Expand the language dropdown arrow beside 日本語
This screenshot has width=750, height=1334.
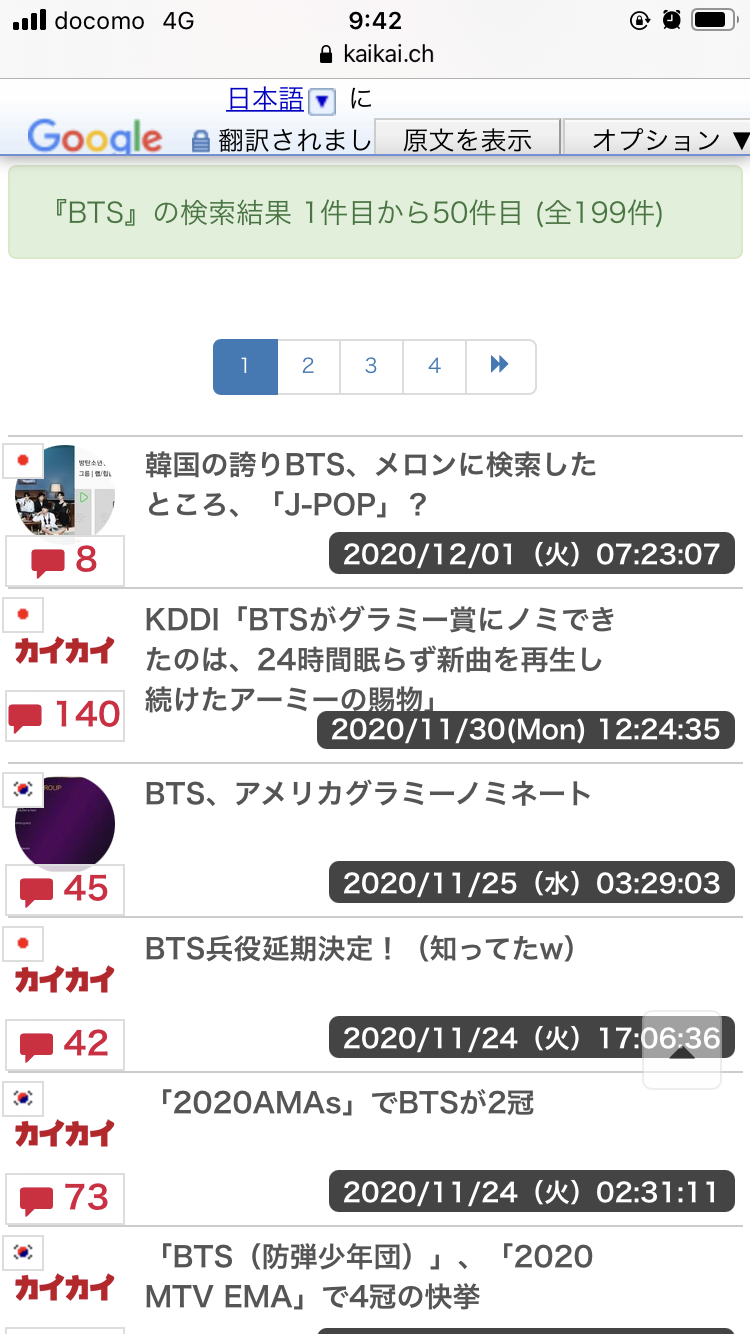pyautogui.click(x=322, y=101)
